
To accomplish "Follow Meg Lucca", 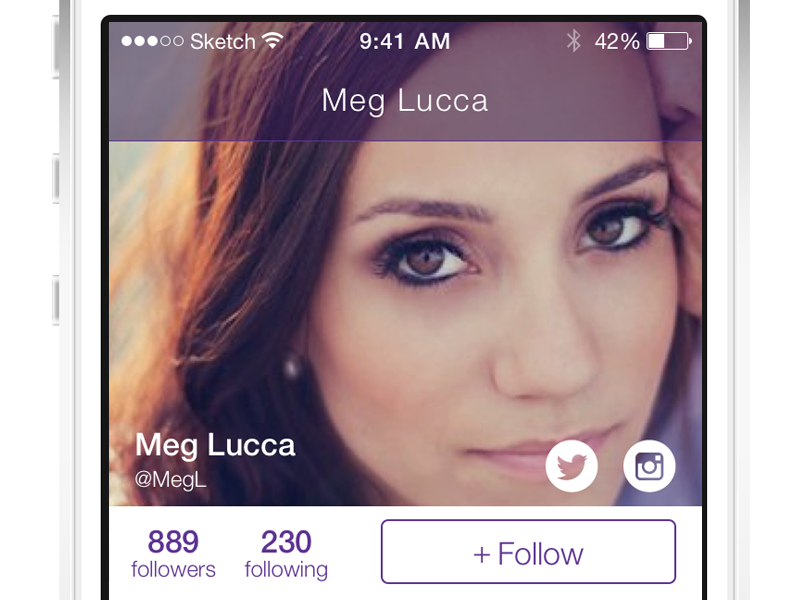I will point(528,552).
